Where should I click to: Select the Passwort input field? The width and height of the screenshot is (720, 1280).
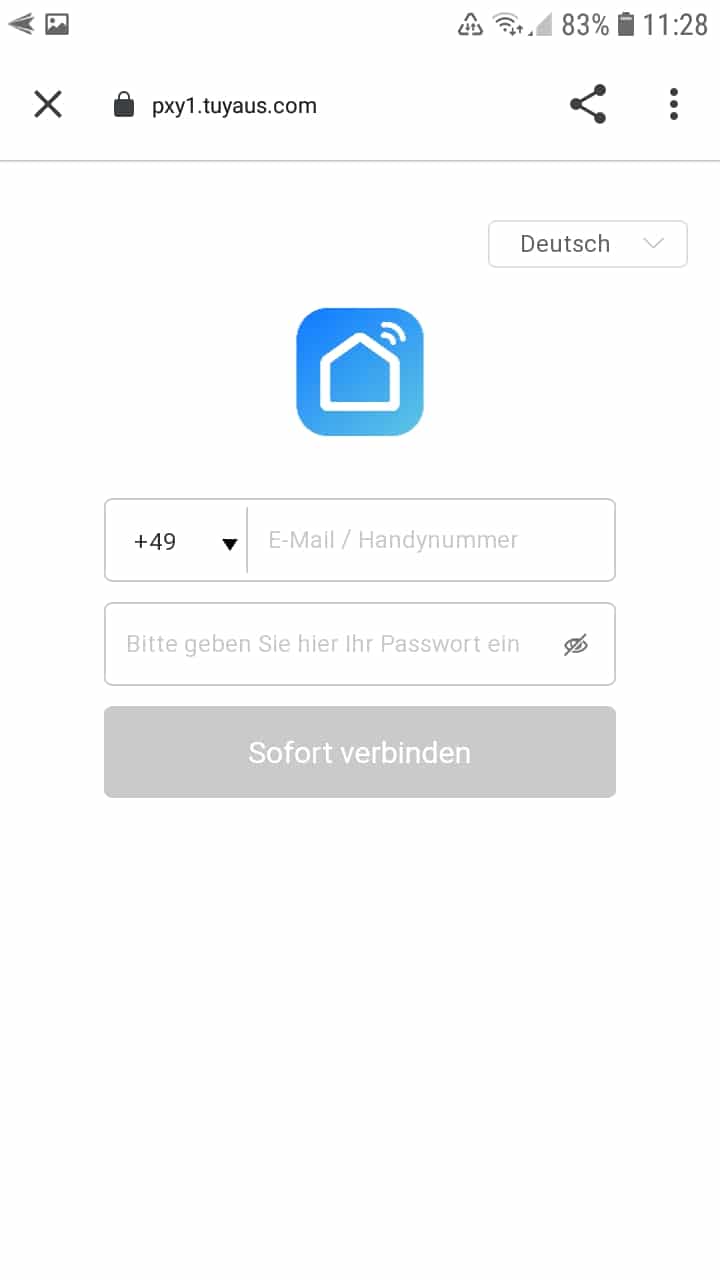(325, 644)
